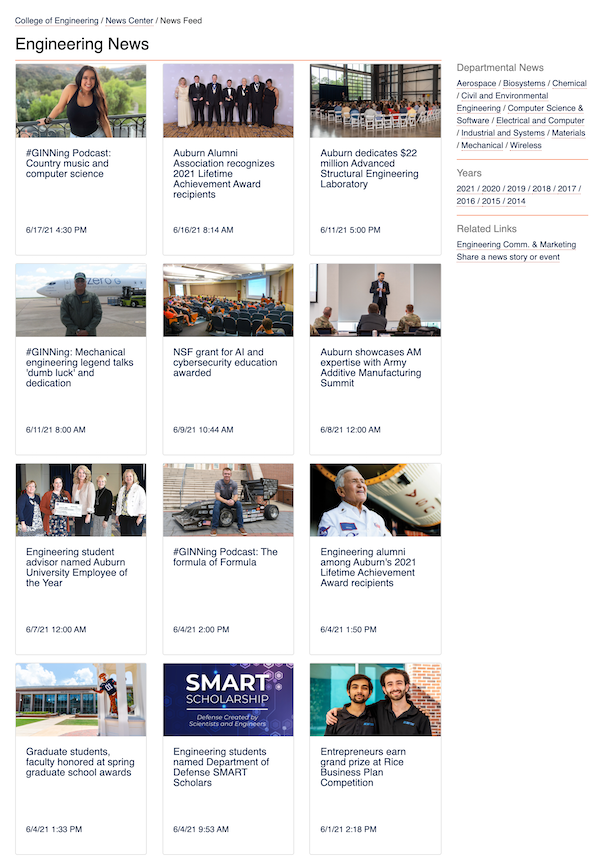Viewport: 600px width, 859px height.
Task: Show news from 2020
Action: (x=491, y=189)
